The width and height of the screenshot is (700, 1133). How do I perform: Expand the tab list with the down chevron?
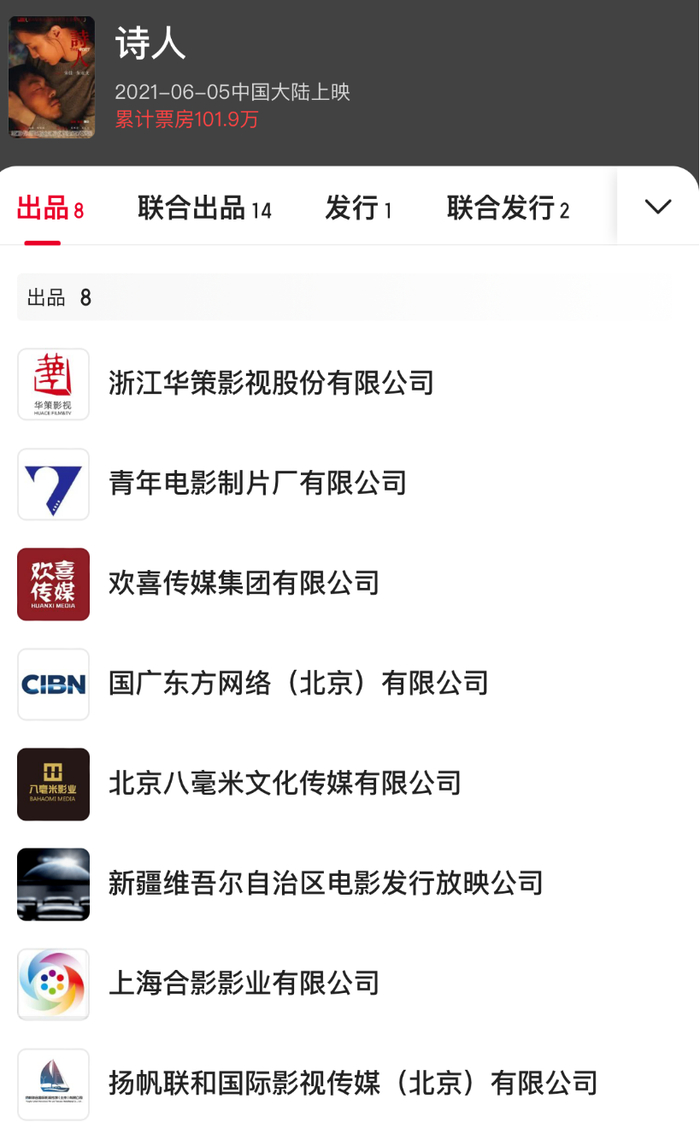click(657, 207)
